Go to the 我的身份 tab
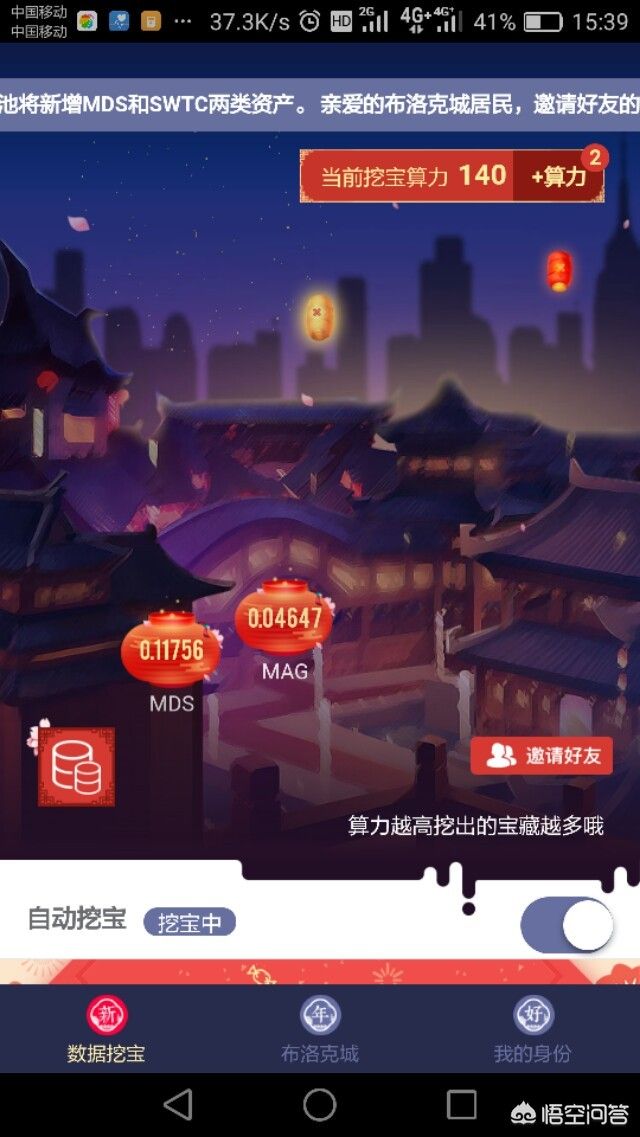 (532, 1029)
